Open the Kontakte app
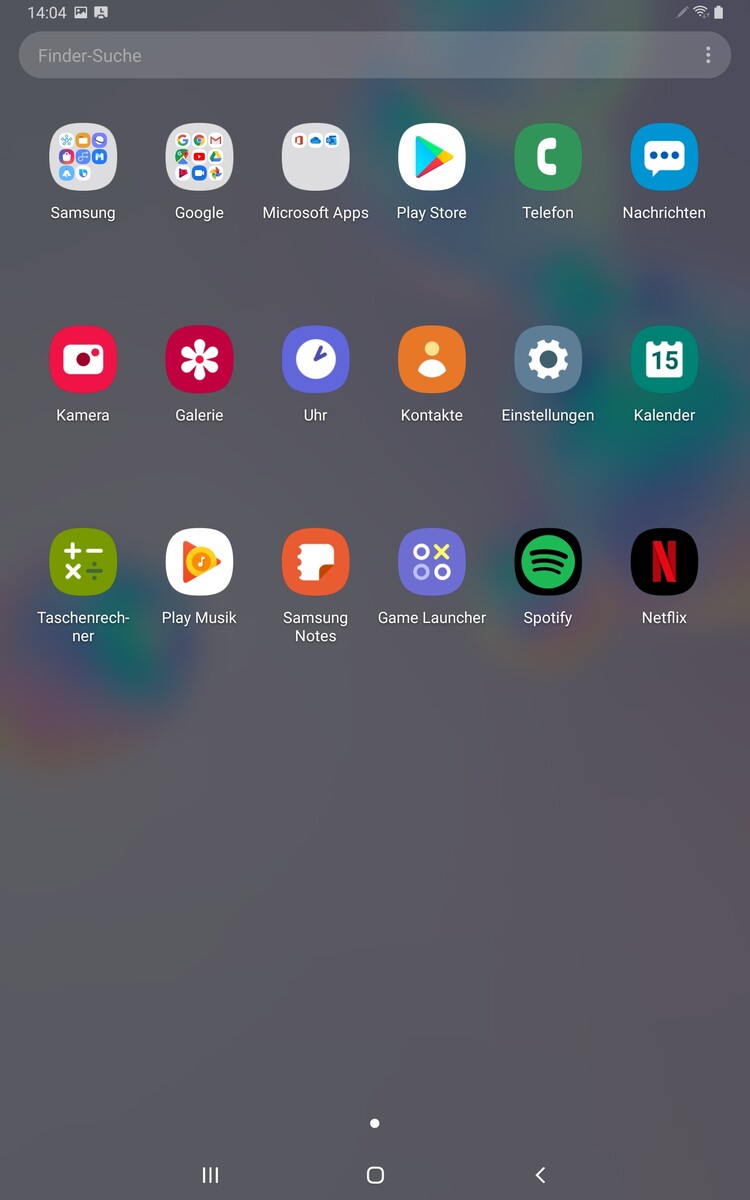 (x=432, y=360)
